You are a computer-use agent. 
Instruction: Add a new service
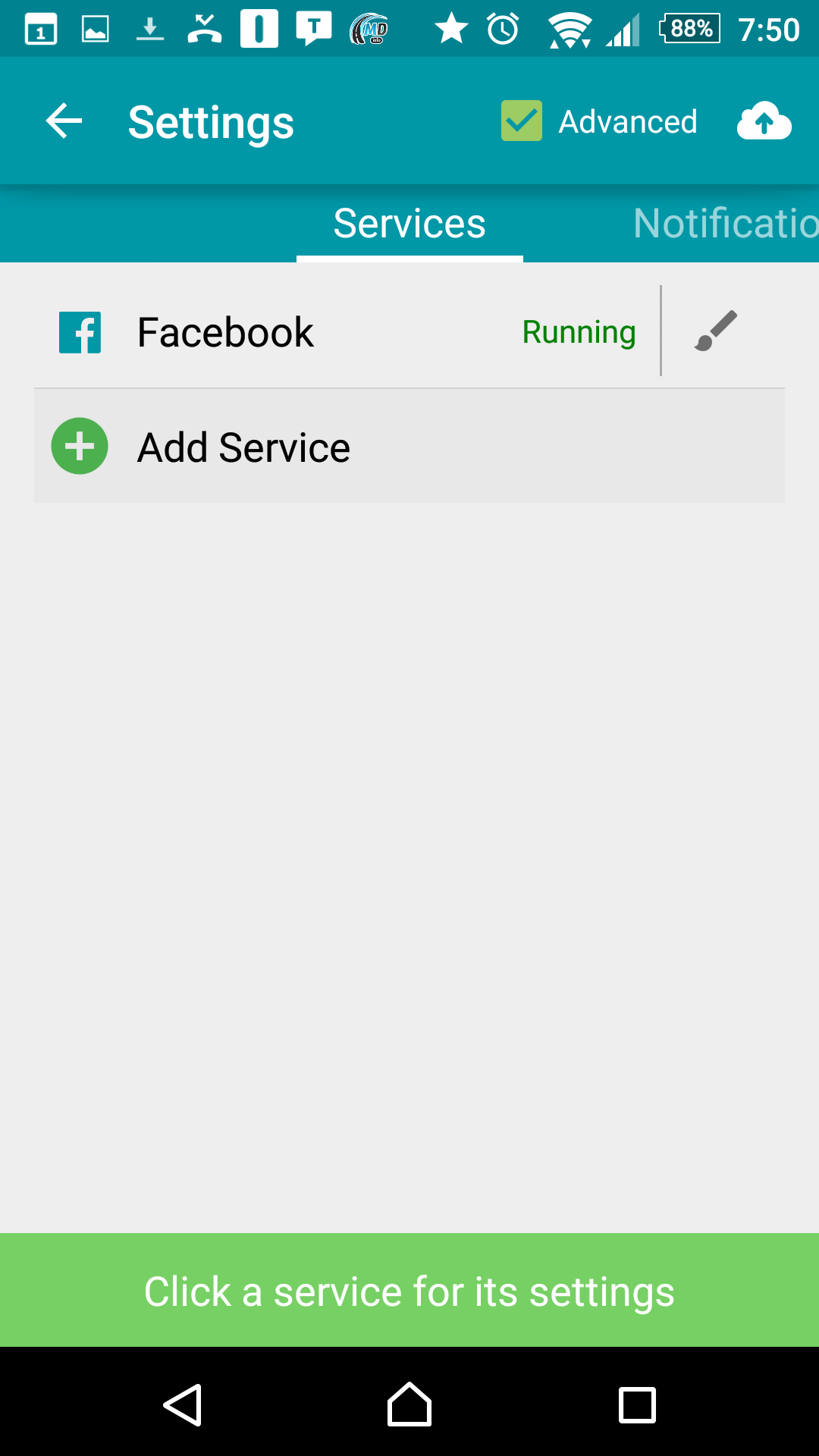coord(409,447)
